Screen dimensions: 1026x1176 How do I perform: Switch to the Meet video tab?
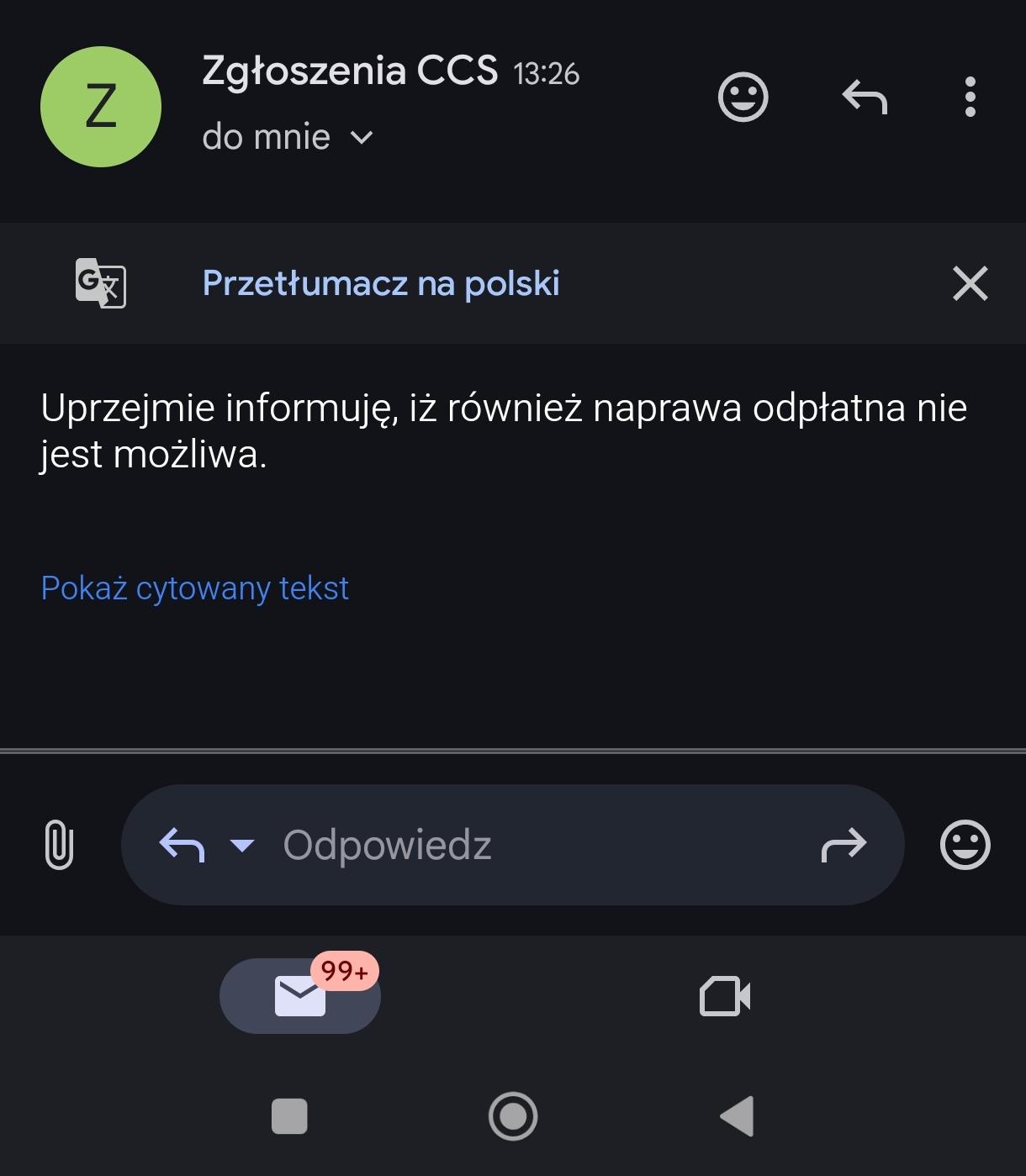(x=725, y=996)
